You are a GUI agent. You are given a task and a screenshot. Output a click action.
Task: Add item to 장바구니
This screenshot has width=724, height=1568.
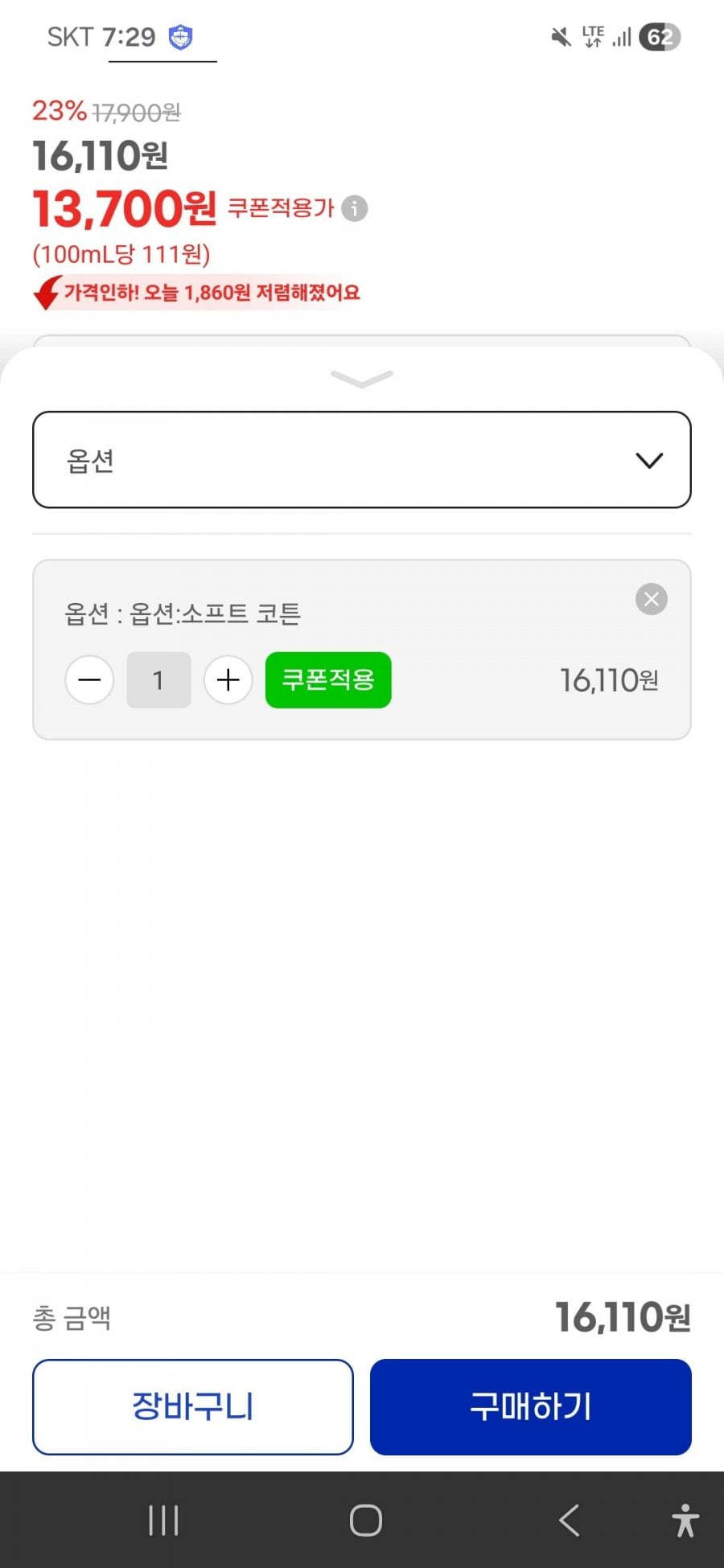point(193,1406)
